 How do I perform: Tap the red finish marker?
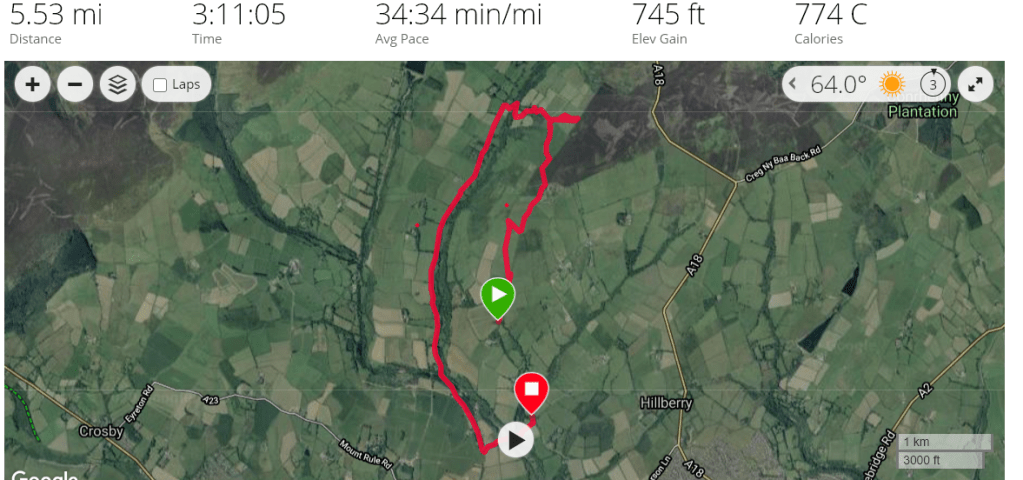click(532, 390)
